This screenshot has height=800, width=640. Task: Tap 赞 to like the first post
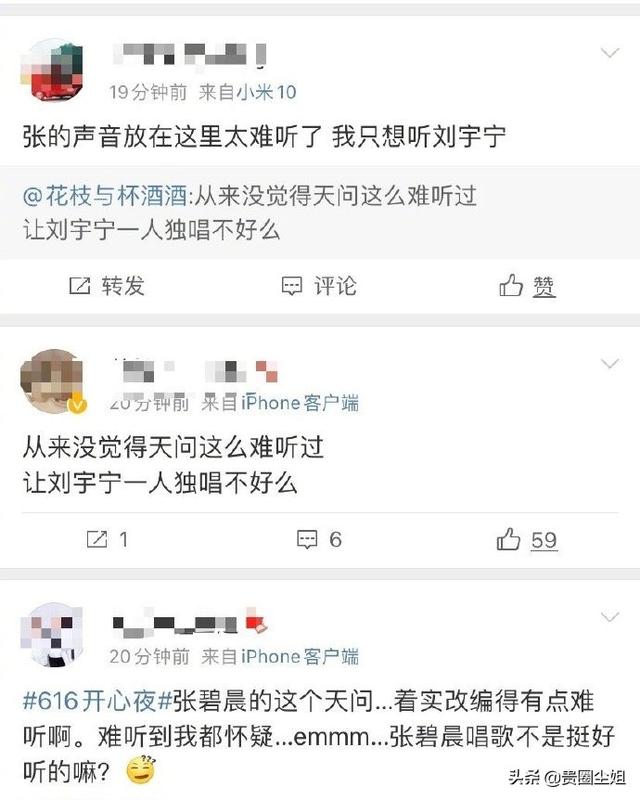[527, 286]
